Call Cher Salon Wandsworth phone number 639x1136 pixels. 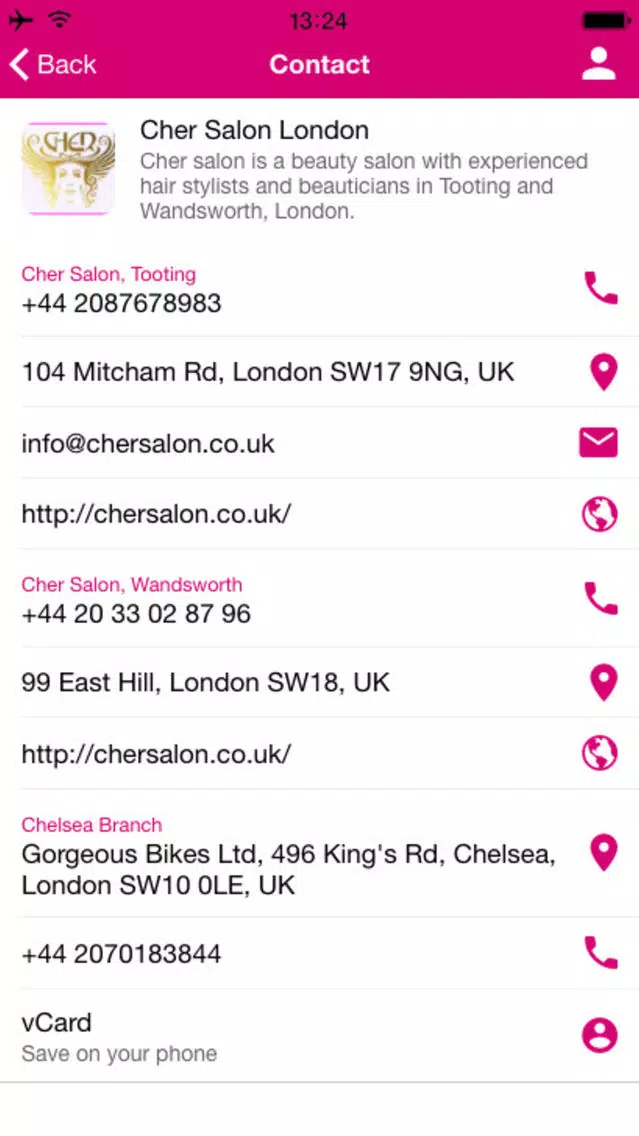click(x=600, y=599)
